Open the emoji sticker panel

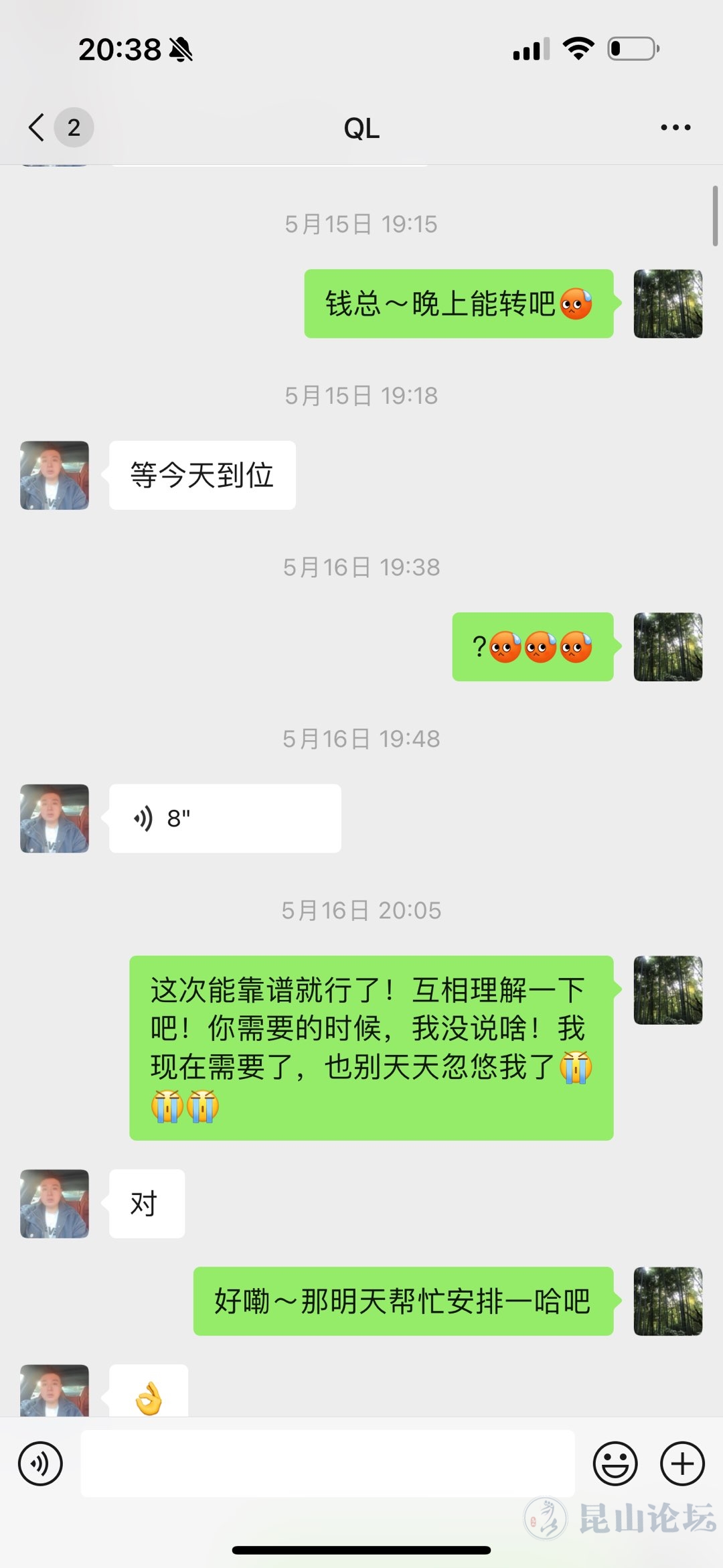[615, 1464]
